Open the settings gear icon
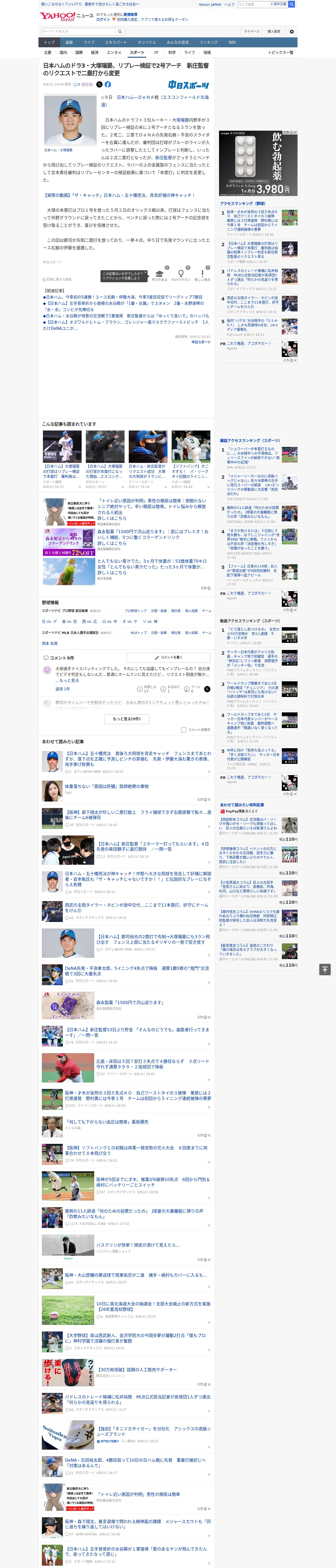Screen dimensions: 336x1568 click(292, 31)
